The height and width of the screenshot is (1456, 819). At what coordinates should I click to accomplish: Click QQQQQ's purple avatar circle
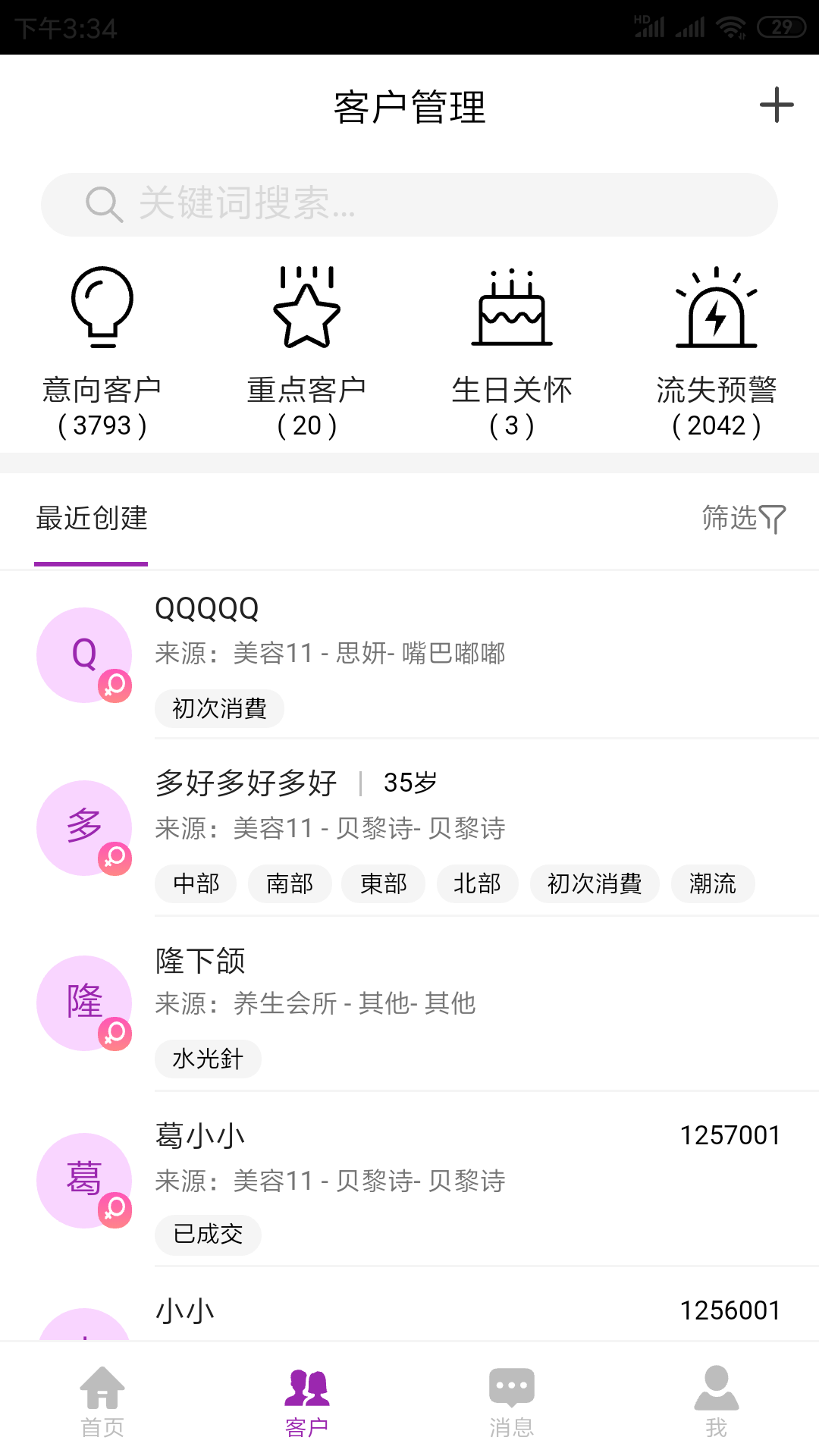click(84, 654)
